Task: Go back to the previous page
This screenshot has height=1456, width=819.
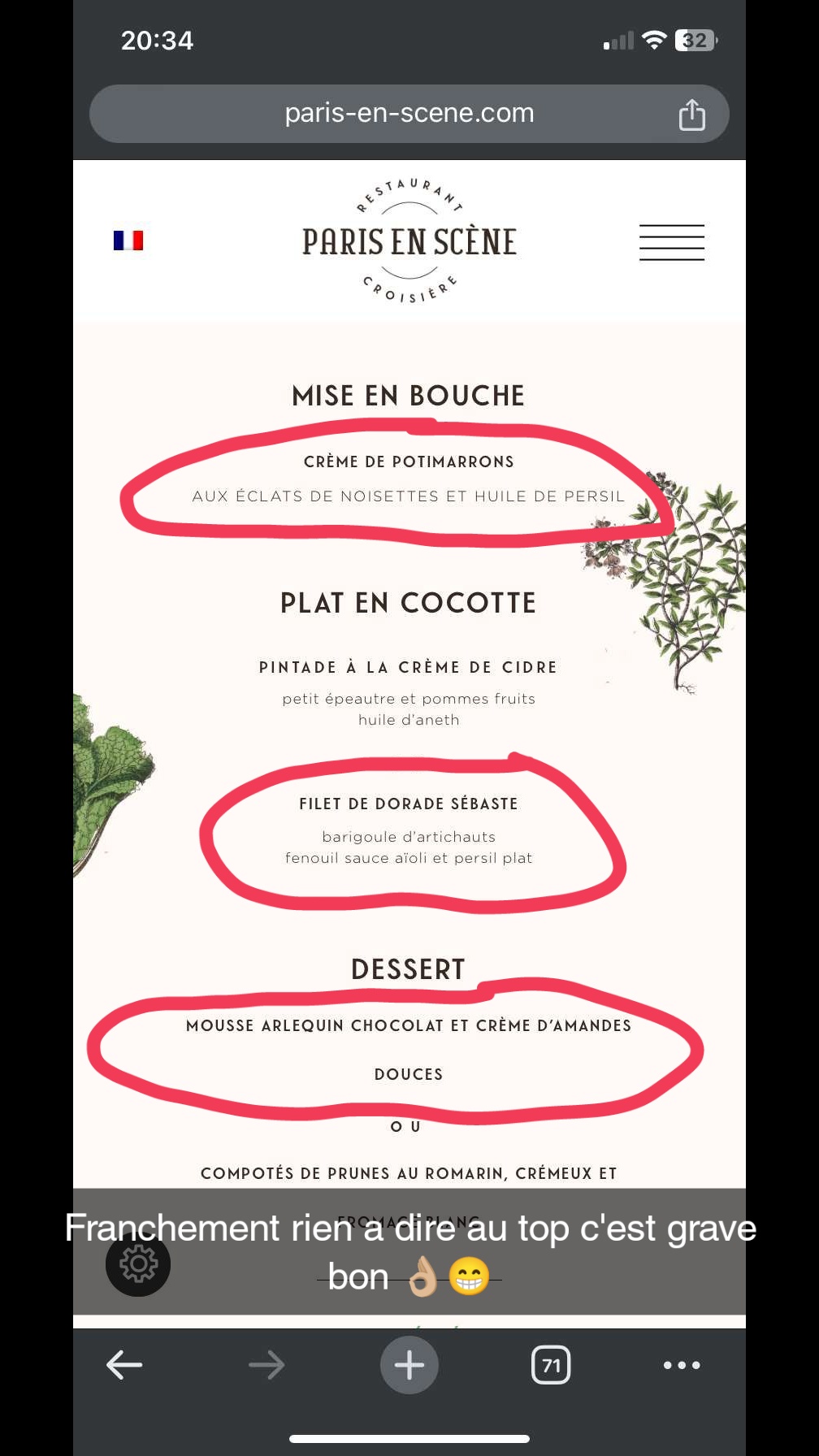Action: click(x=124, y=1365)
